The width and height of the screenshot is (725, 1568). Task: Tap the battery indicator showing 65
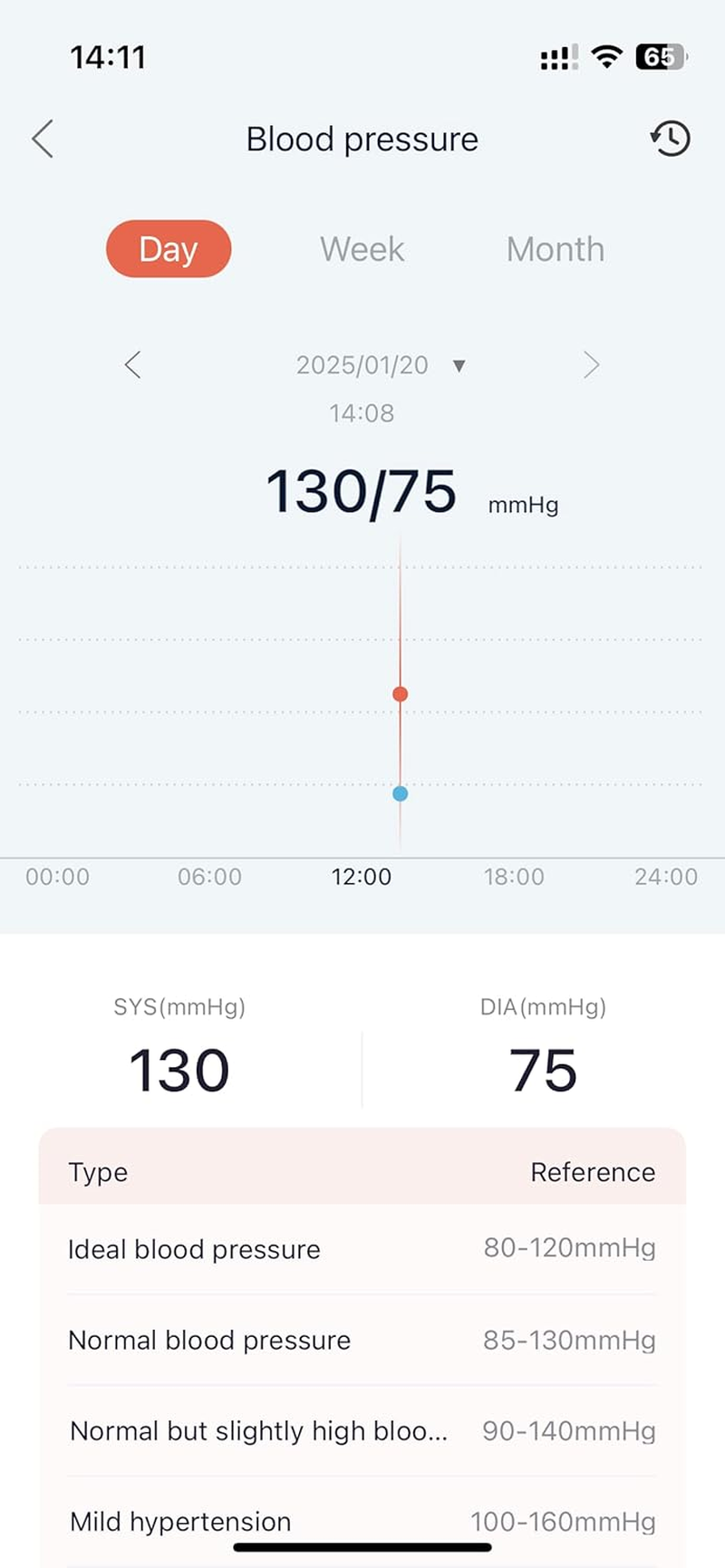pos(661,56)
